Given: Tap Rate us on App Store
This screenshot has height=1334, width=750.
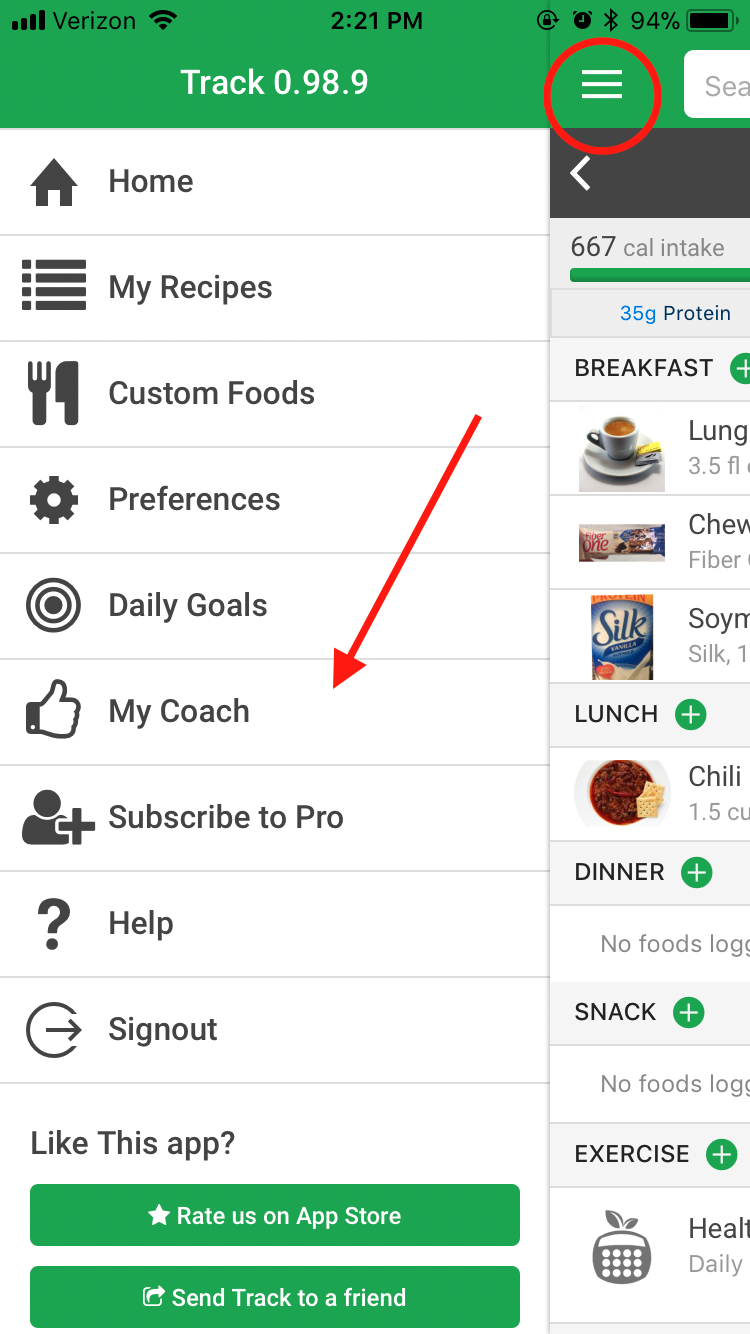Looking at the screenshot, I should pyautogui.click(x=275, y=1215).
